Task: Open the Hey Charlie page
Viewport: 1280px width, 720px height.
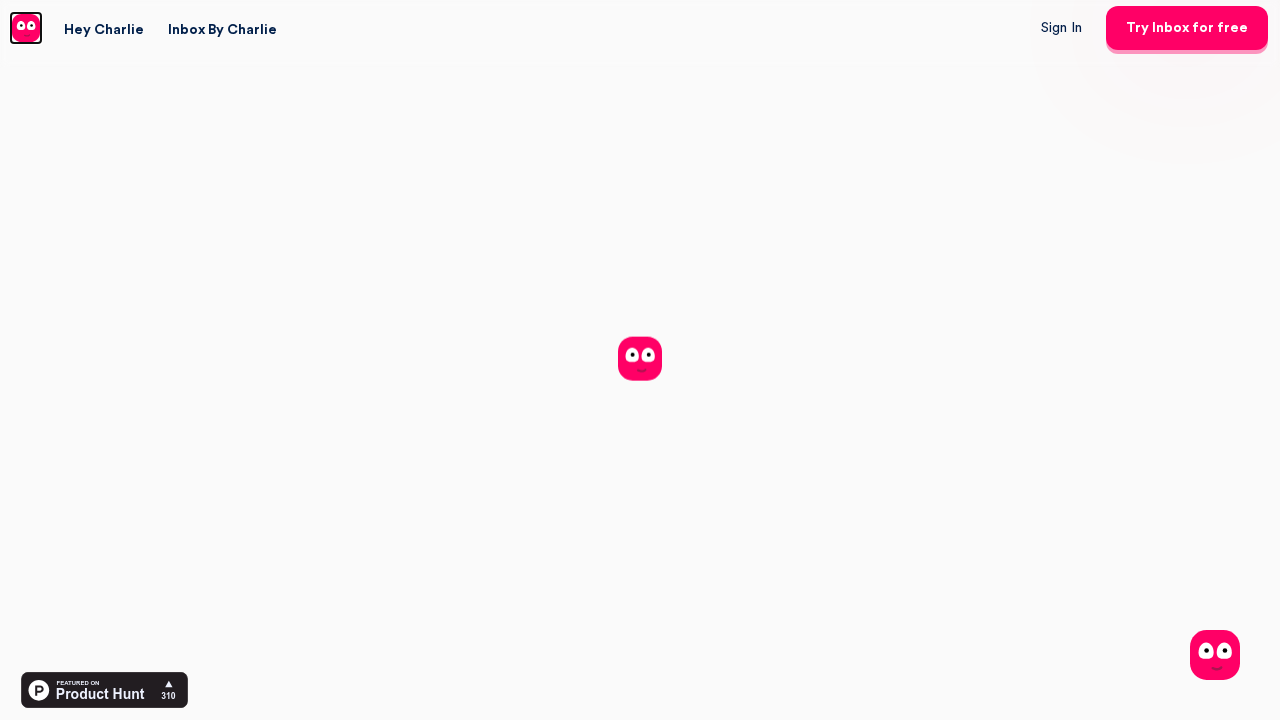Action: pos(104,29)
